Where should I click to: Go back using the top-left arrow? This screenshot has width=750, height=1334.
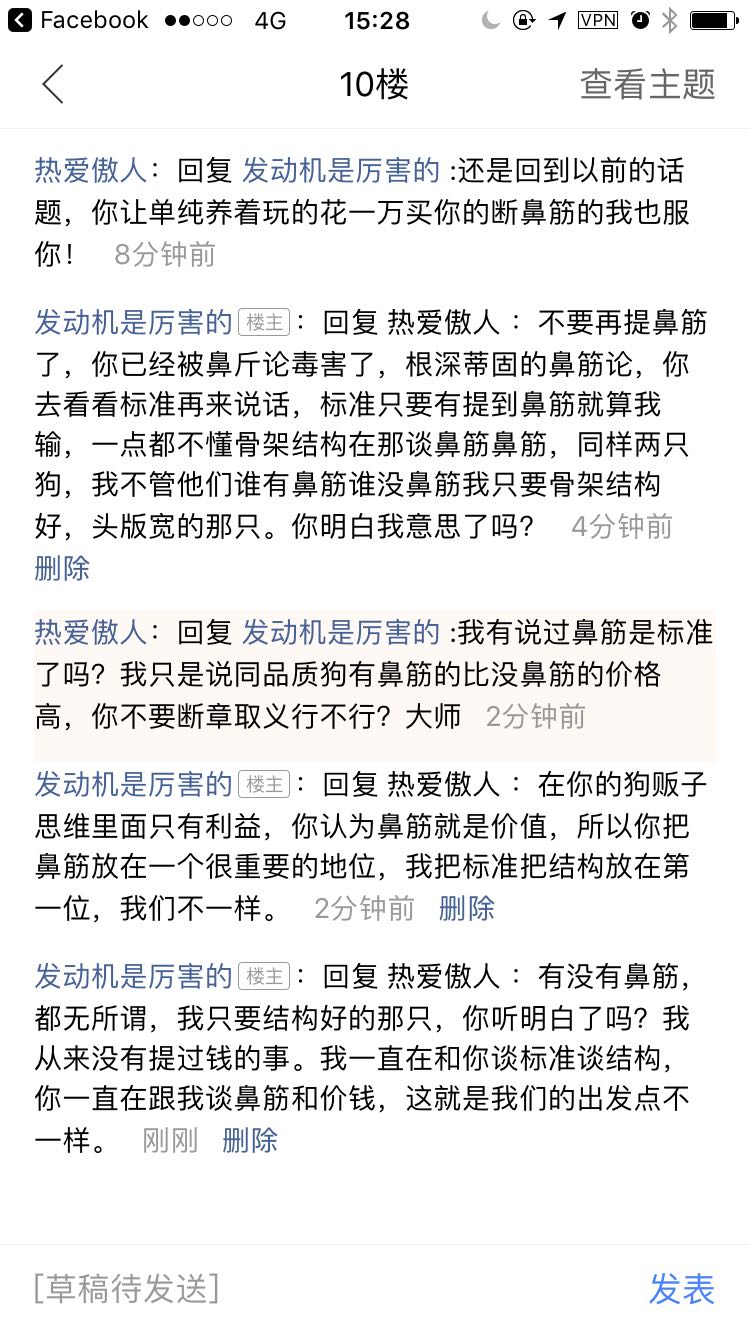(53, 85)
